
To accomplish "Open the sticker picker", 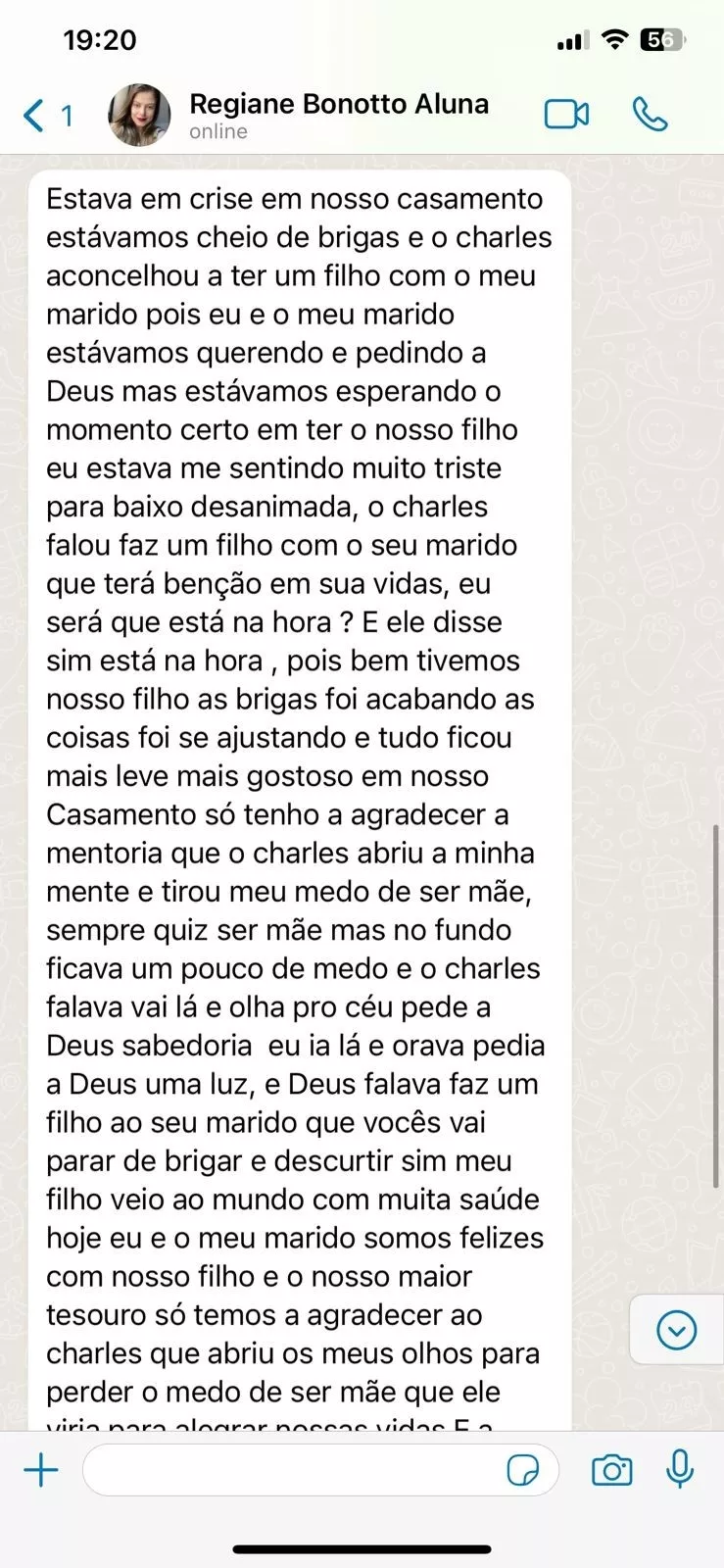I will [x=523, y=1470].
